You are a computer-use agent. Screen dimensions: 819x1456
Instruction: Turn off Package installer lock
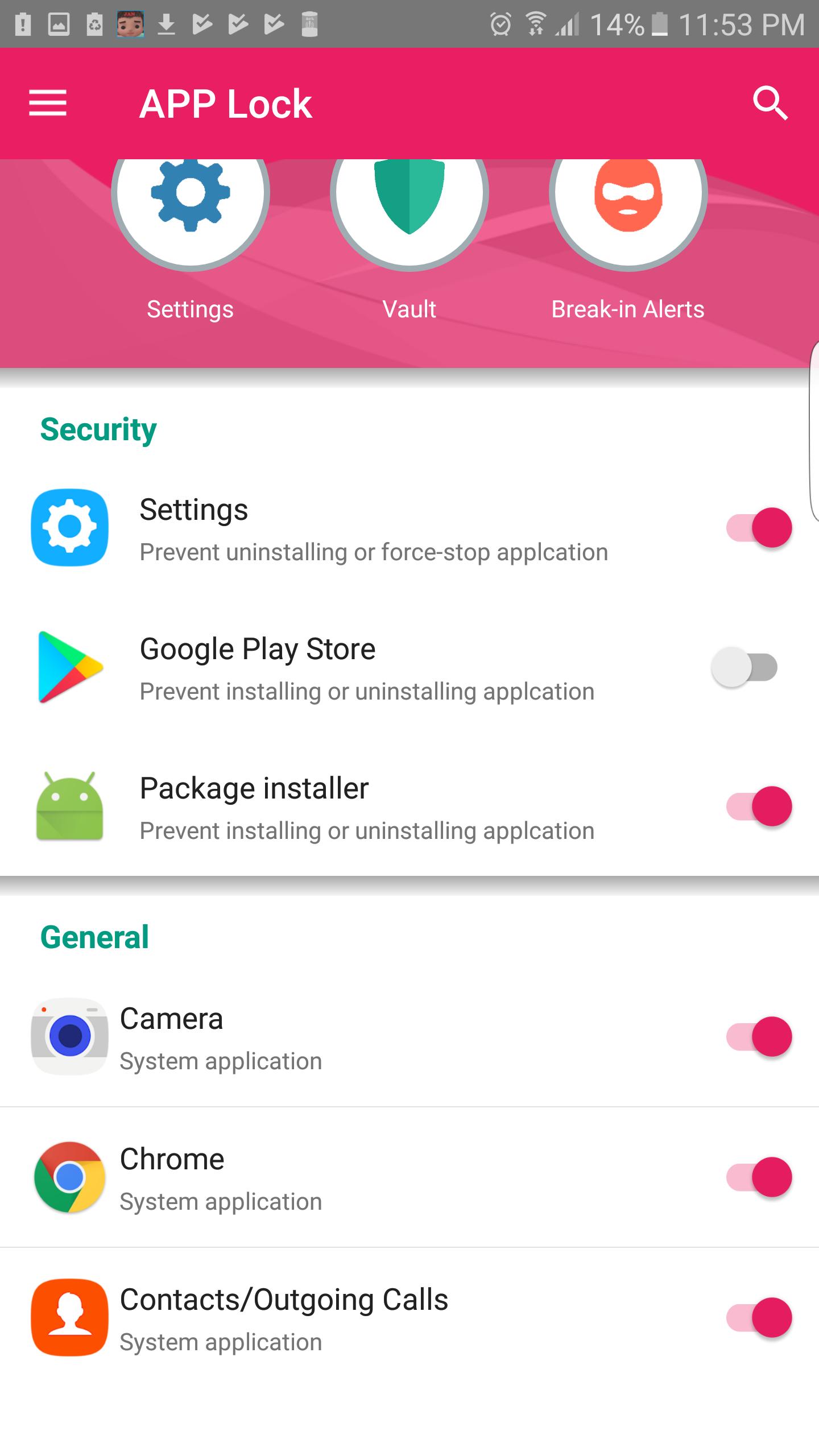click(759, 806)
